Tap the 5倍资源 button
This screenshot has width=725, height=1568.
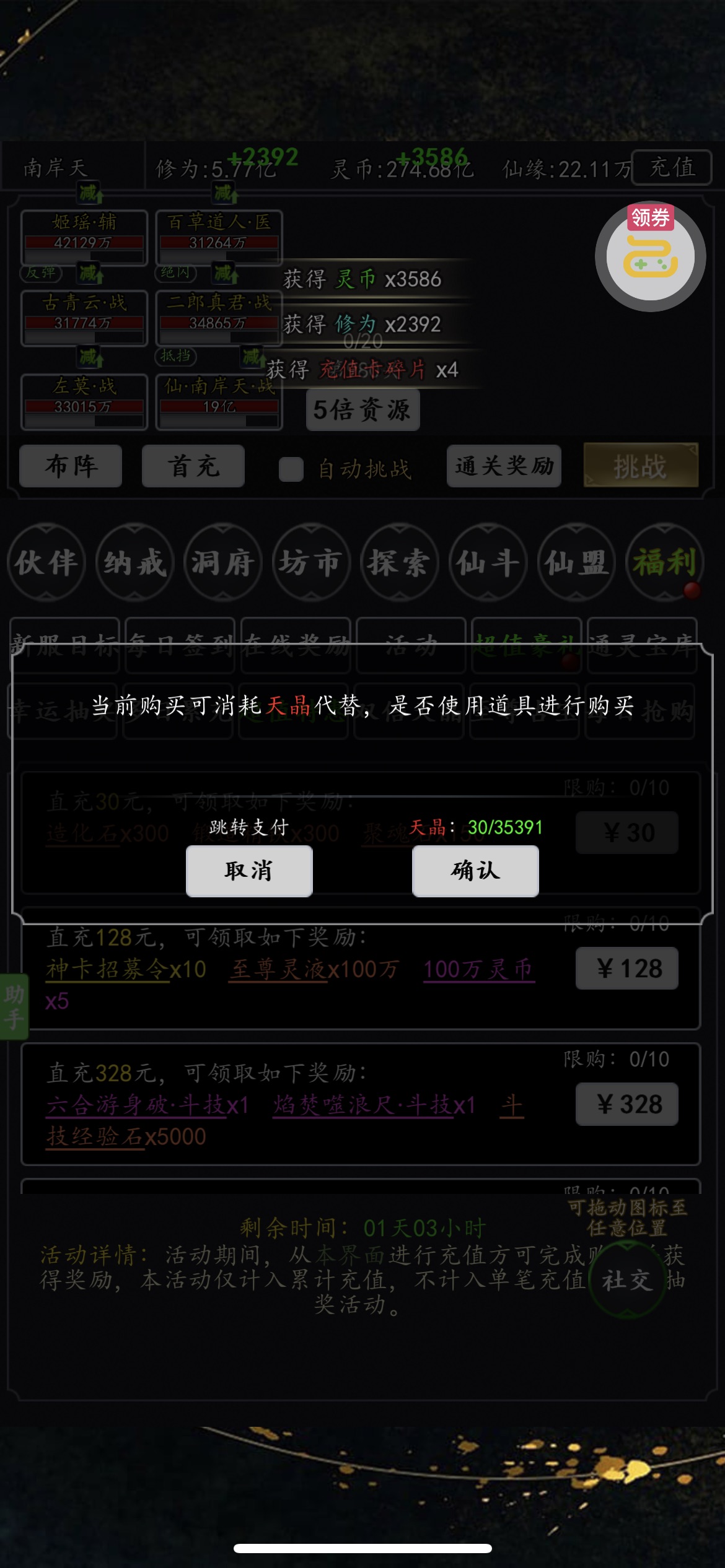point(362,409)
